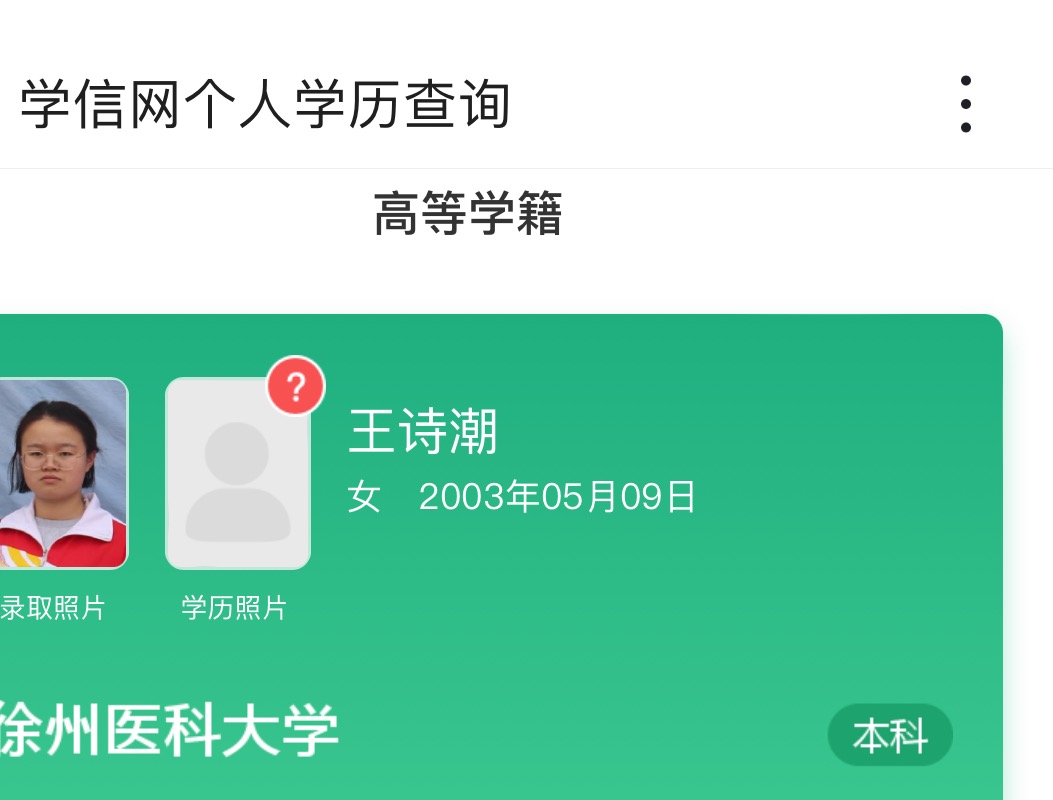Viewport: 1053px width, 800px height.
Task: Open the three-dot overflow menu
Action: 965,104
